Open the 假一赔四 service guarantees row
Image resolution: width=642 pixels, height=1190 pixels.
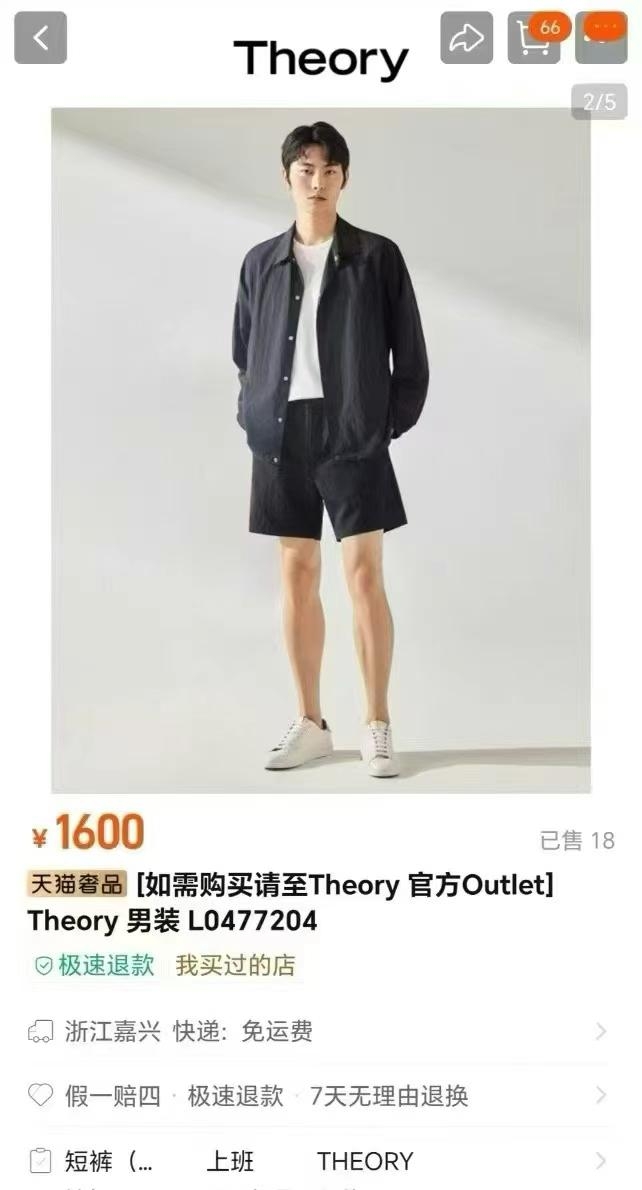(x=321, y=1095)
